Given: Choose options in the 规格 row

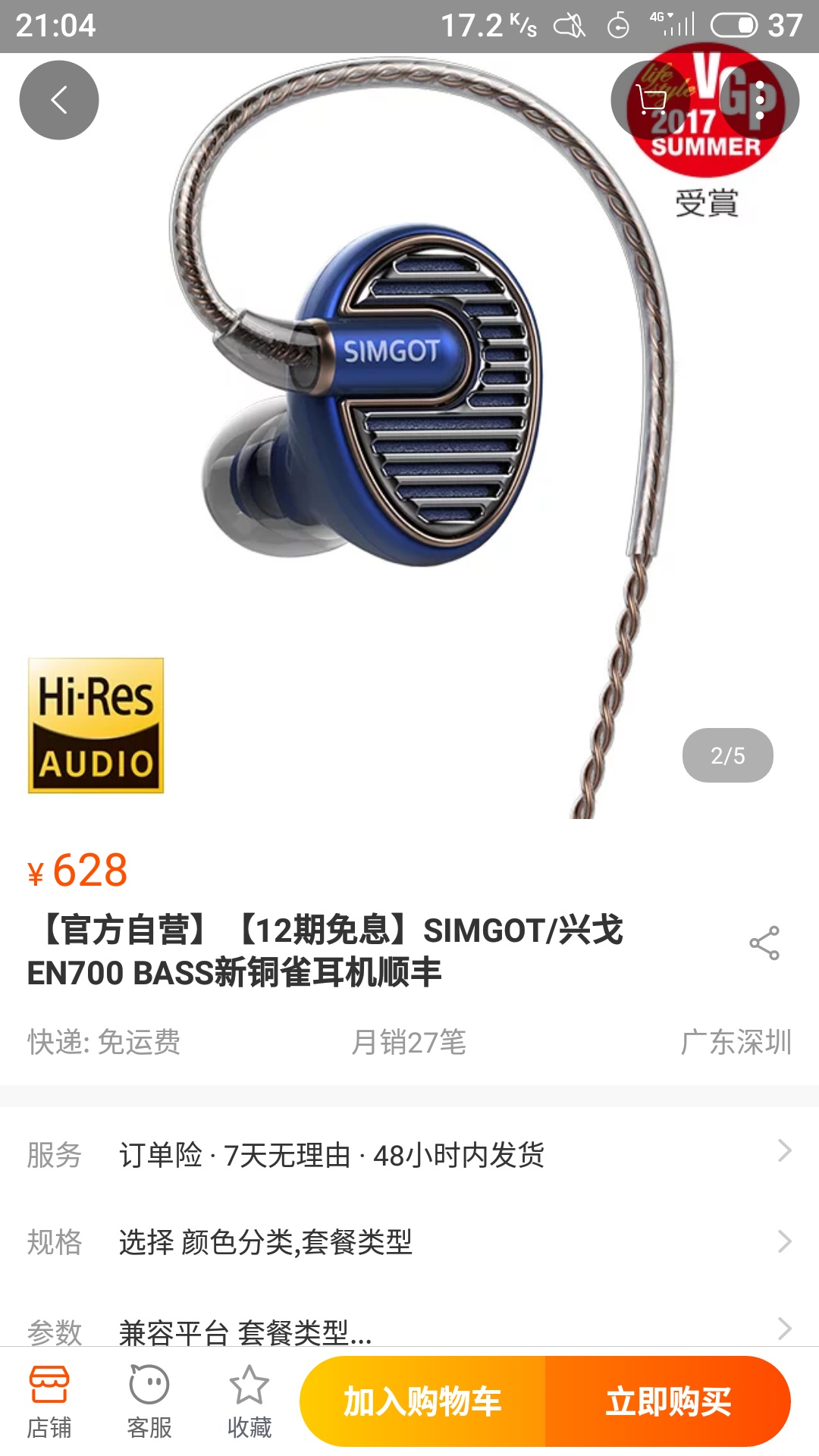Looking at the screenshot, I should [x=409, y=1242].
